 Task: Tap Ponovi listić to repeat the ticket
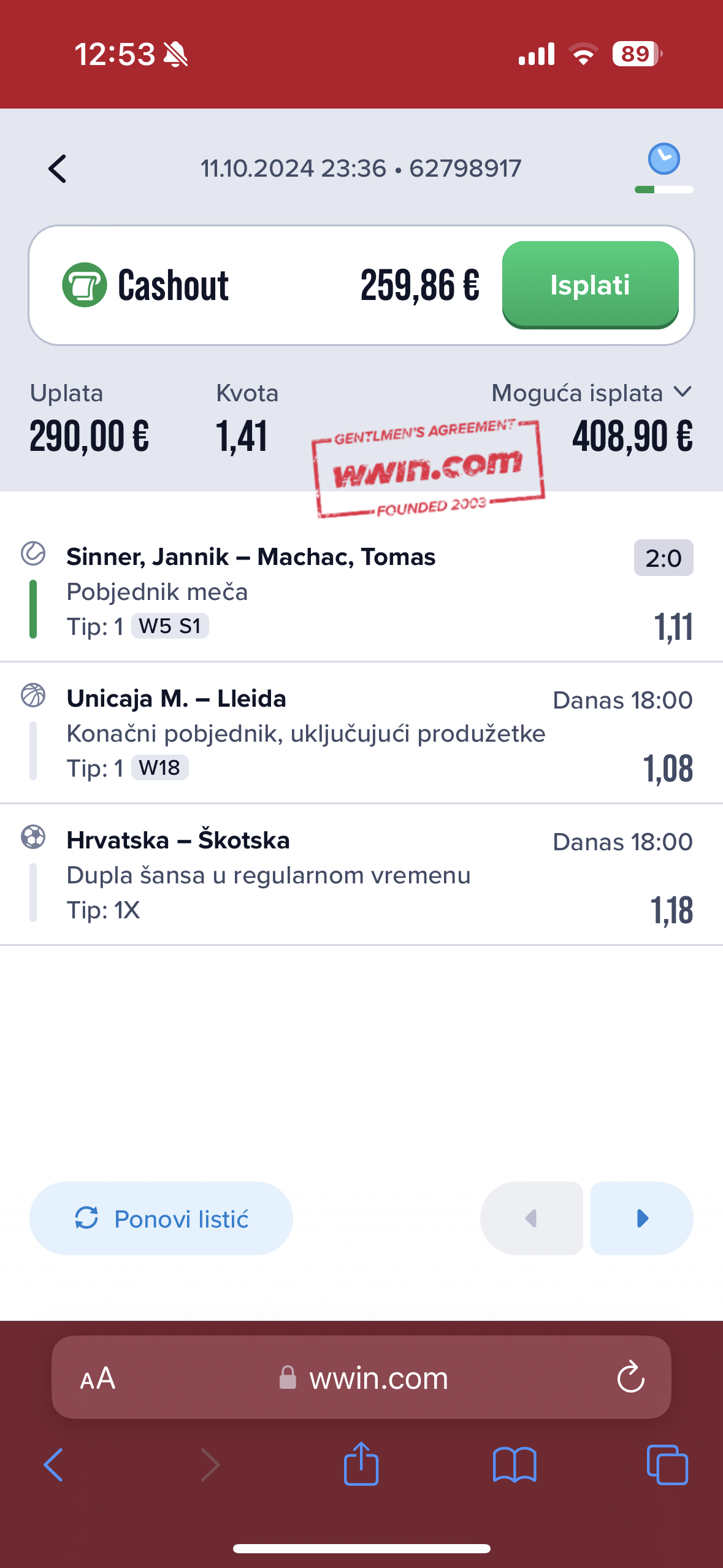pos(161,1218)
